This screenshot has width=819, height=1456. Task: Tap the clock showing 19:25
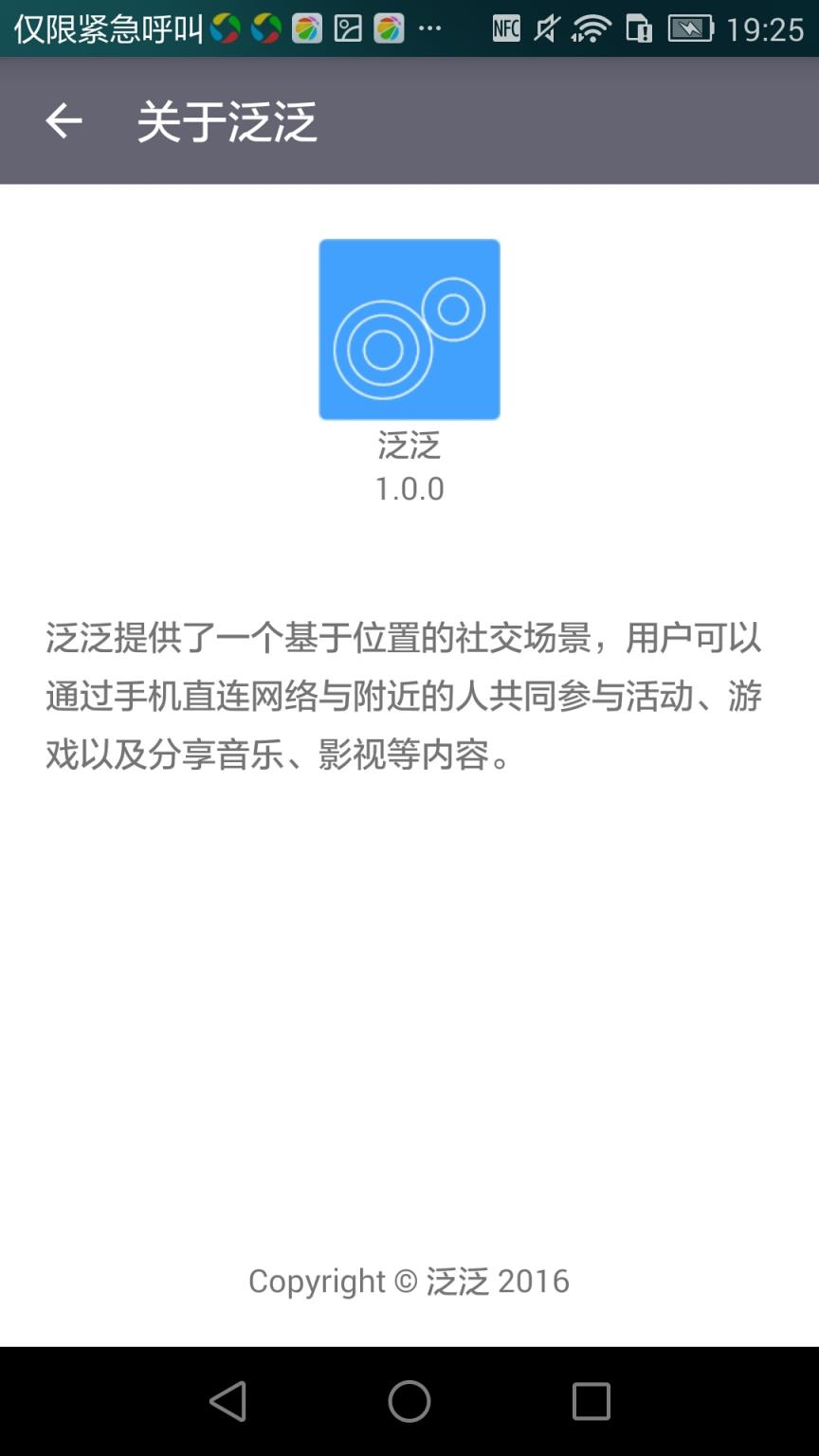(768, 28)
